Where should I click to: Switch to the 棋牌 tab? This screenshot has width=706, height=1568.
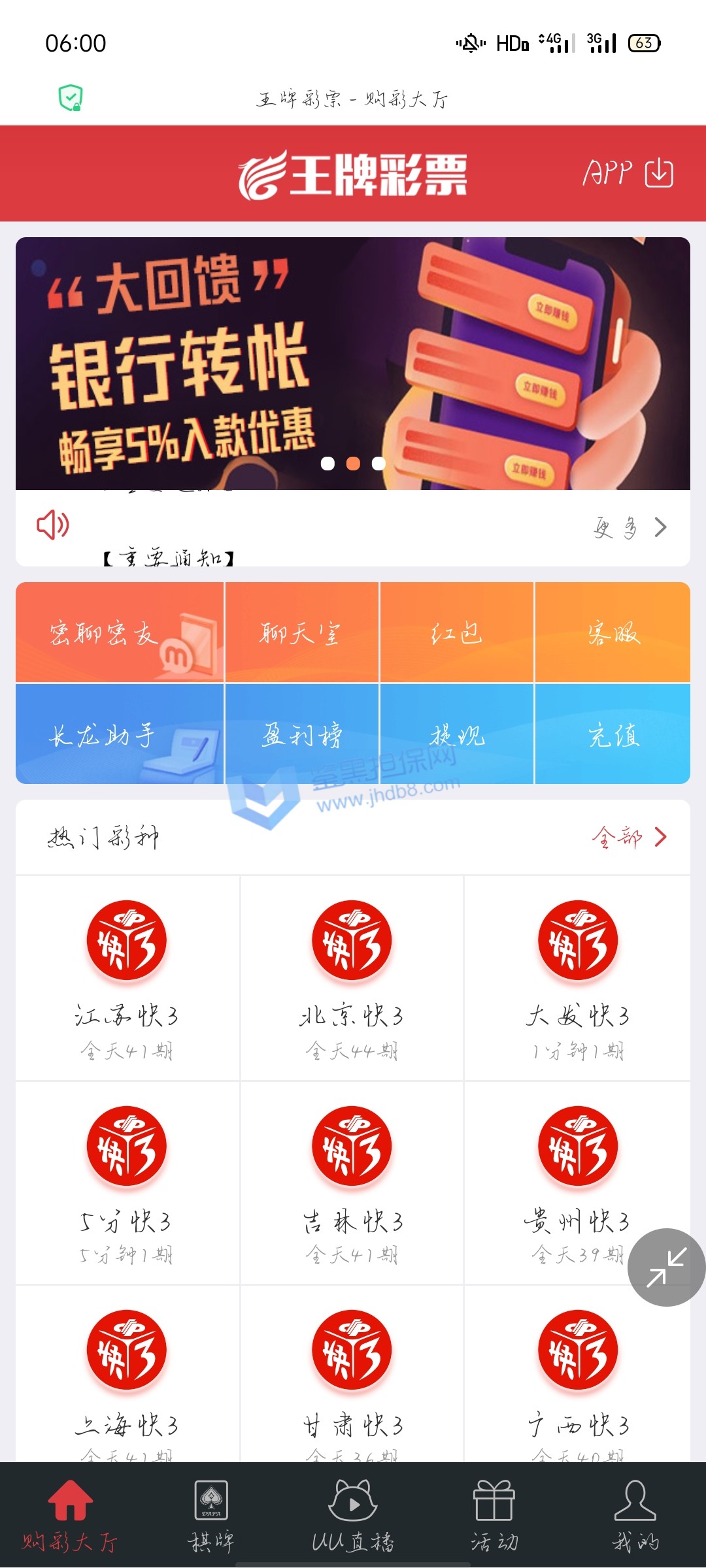[211, 1515]
